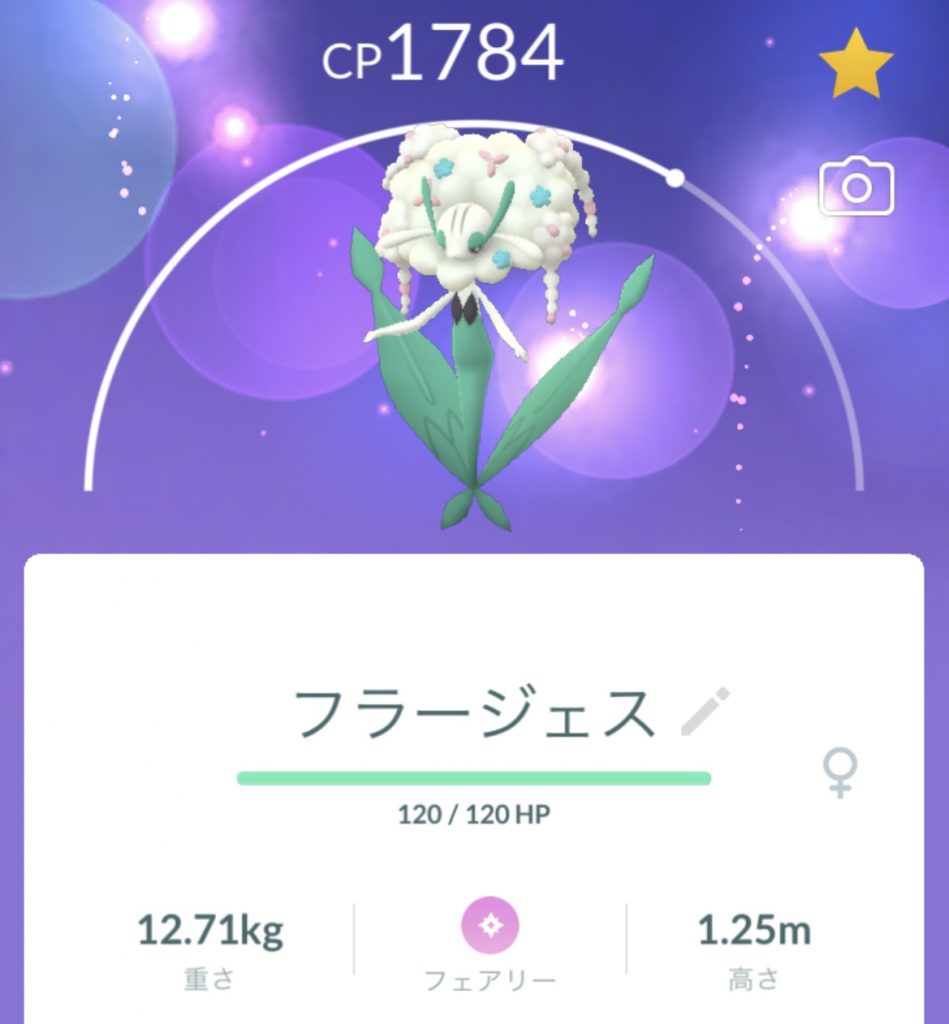The image size is (949, 1024).
Task: Open the AR camera photo mode
Action: (x=855, y=186)
